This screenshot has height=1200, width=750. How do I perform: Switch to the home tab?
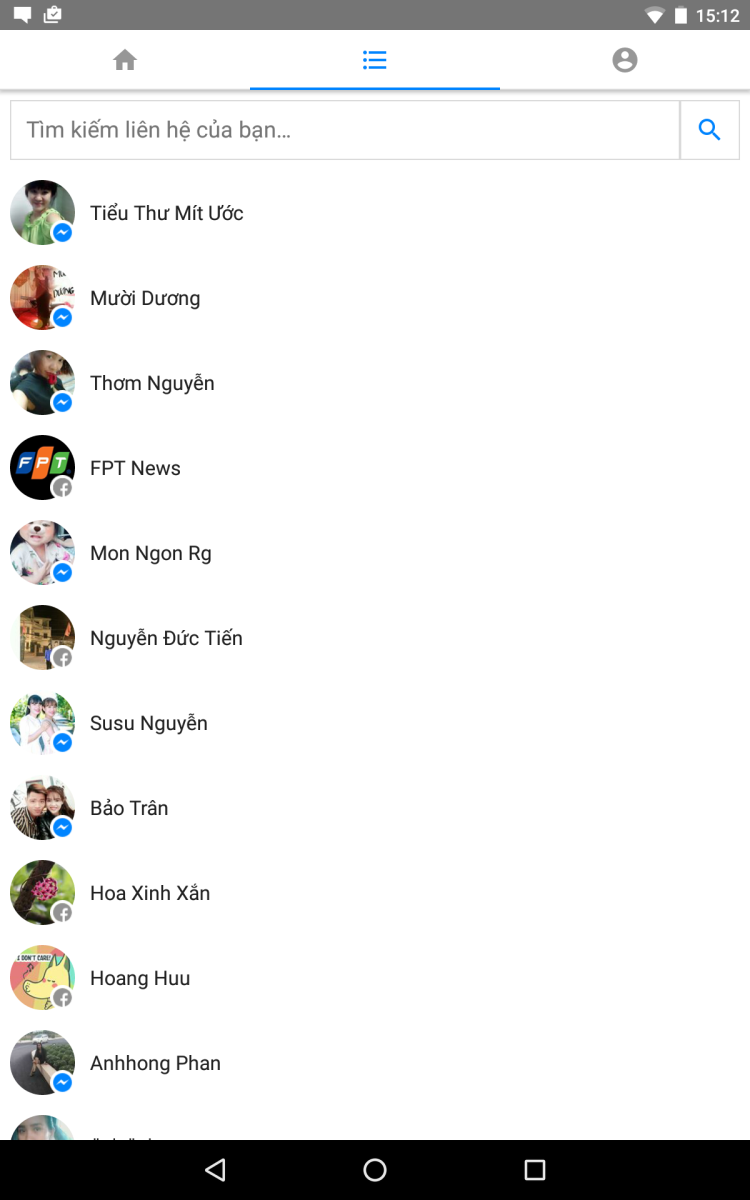pyautogui.click(x=125, y=60)
